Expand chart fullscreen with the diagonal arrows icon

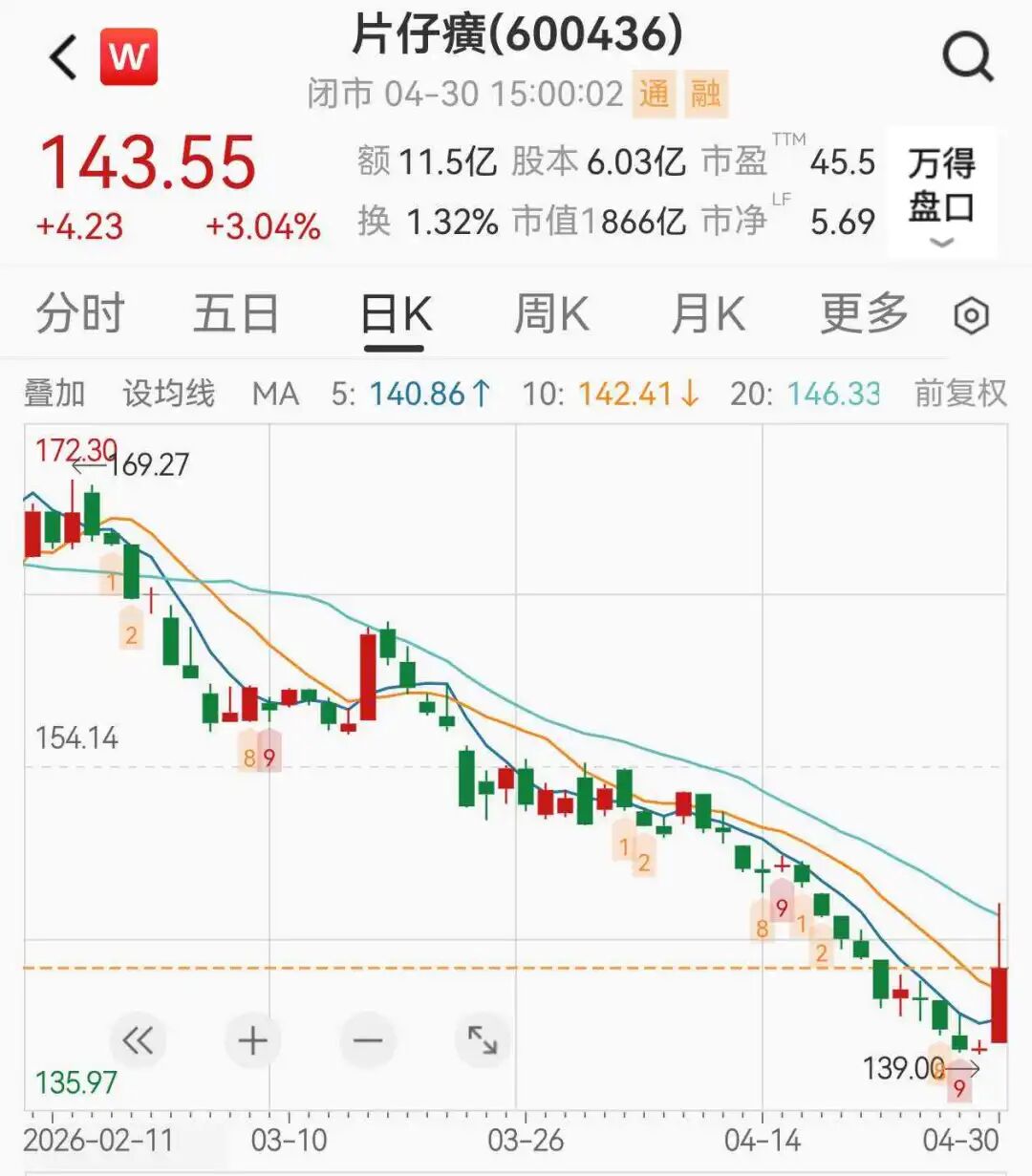(481, 1040)
